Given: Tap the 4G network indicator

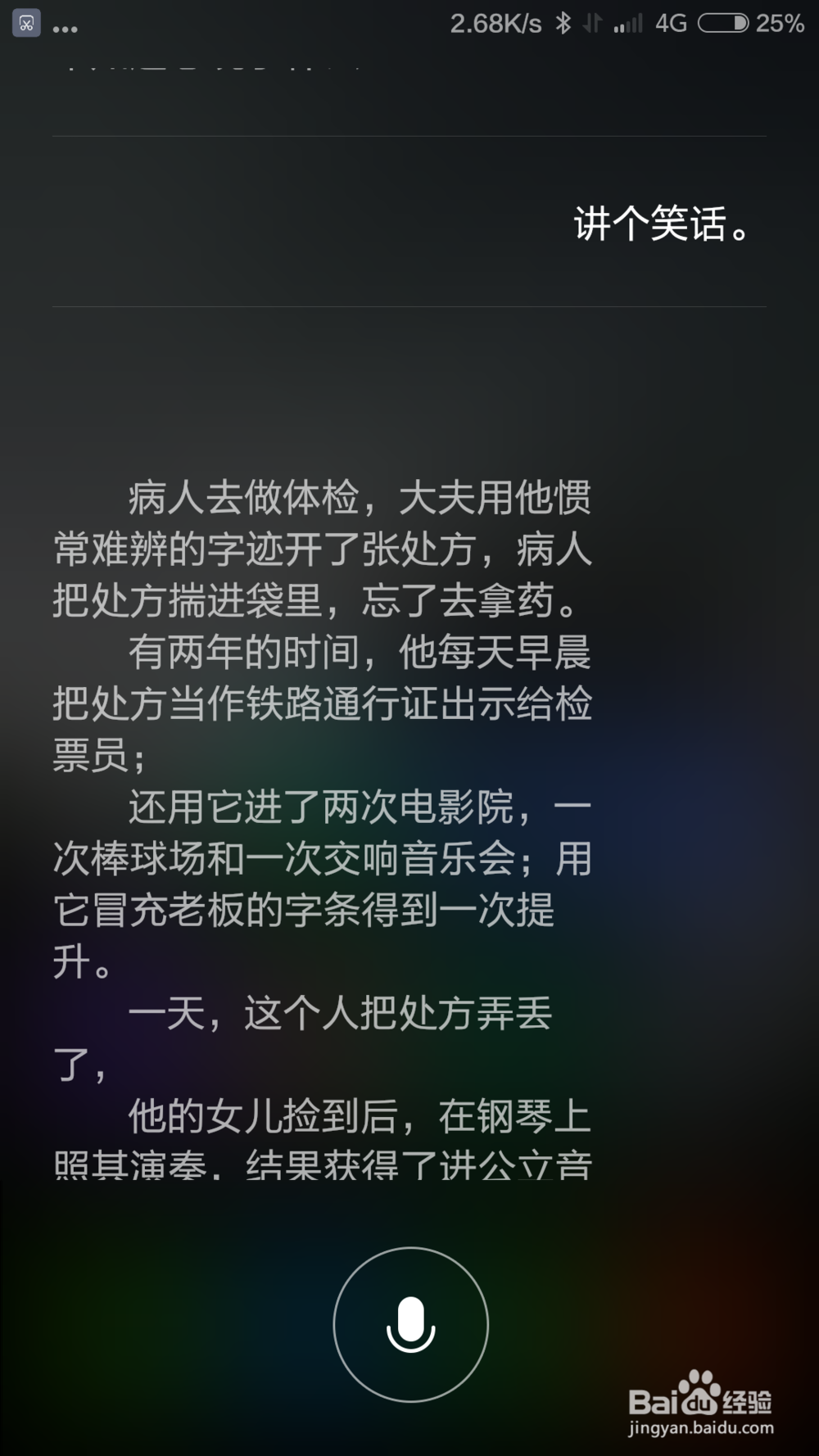Looking at the screenshot, I should point(670,24).
